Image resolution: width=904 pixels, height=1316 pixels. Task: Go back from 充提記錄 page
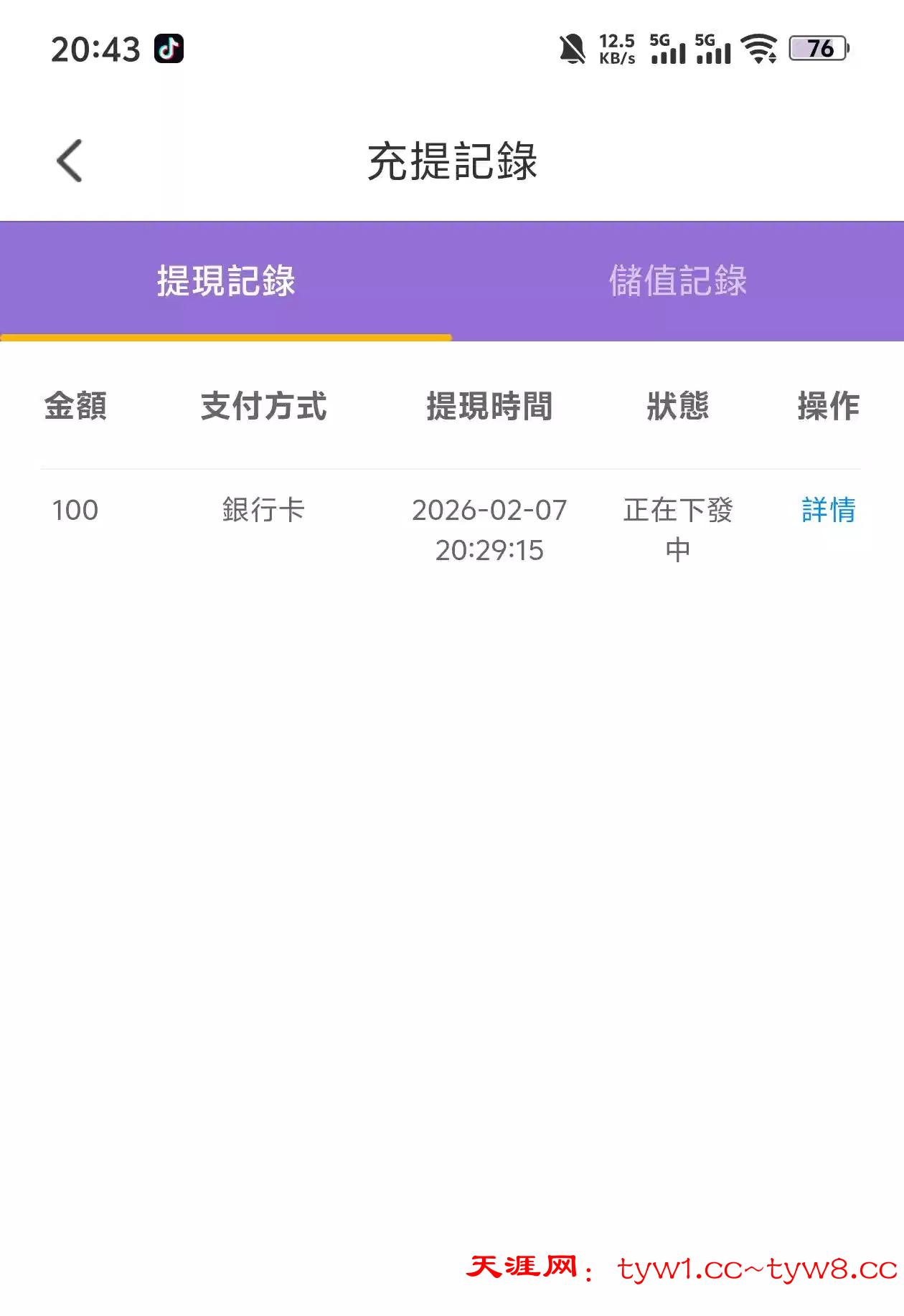[x=70, y=161]
